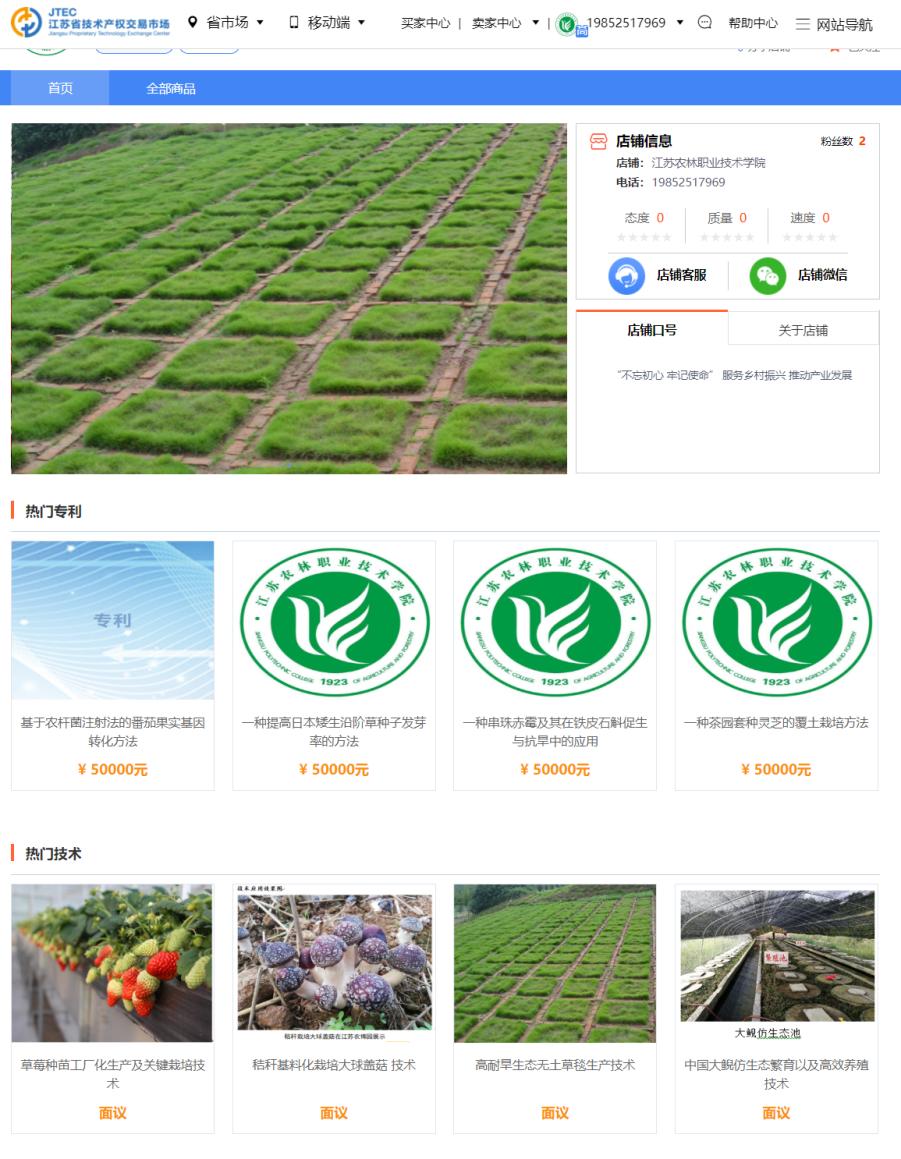Open the 卖家中心 dropdown
The width and height of the screenshot is (901, 1159).
(505, 23)
